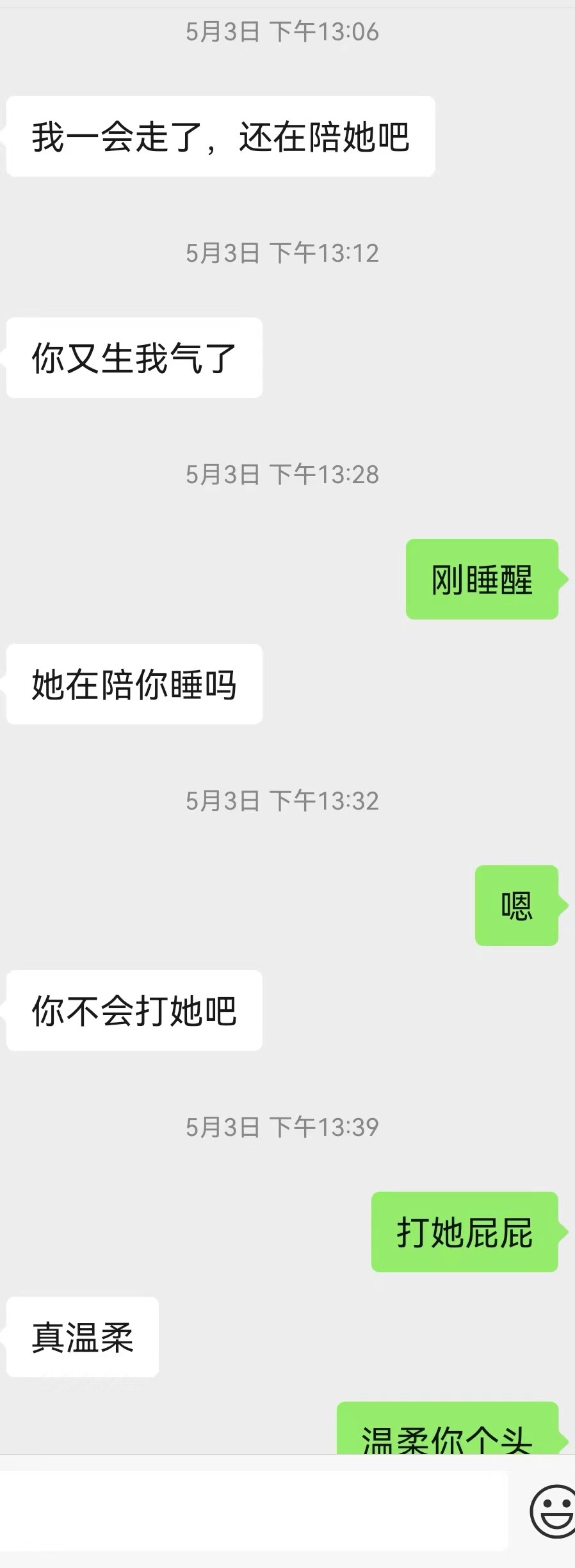The width and height of the screenshot is (575, 1568).
Task: Open the emoji picker
Action: coord(553,1511)
